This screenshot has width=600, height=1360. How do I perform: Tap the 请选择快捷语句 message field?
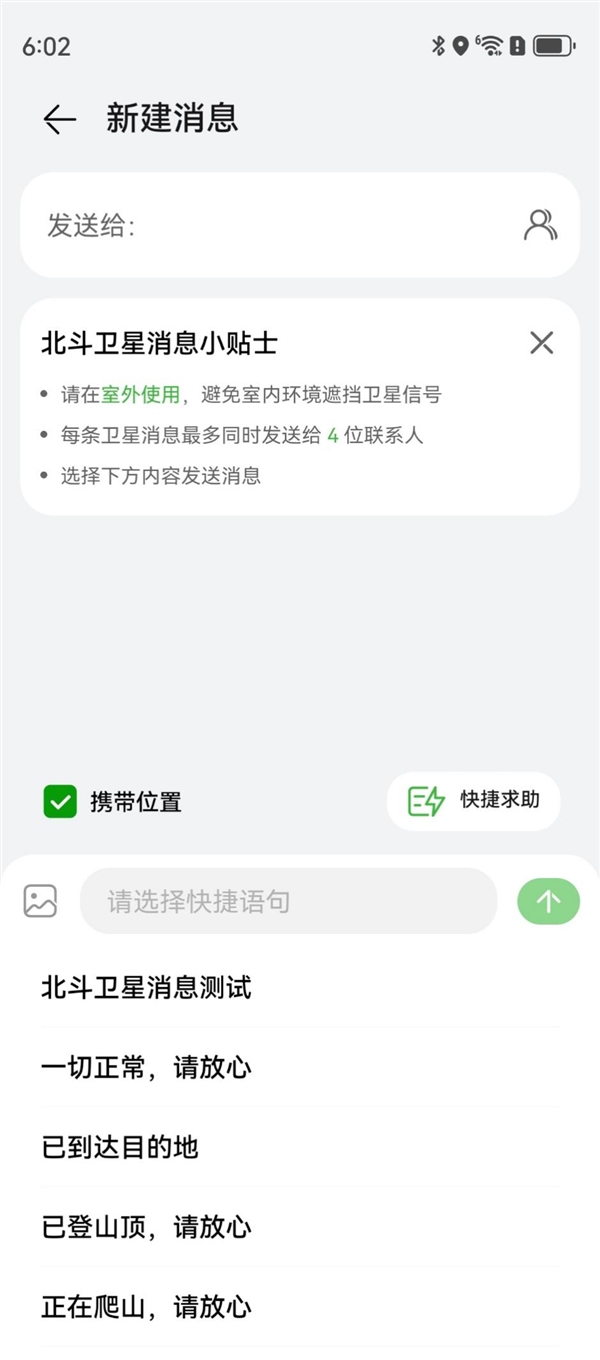click(x=288, y=901)
